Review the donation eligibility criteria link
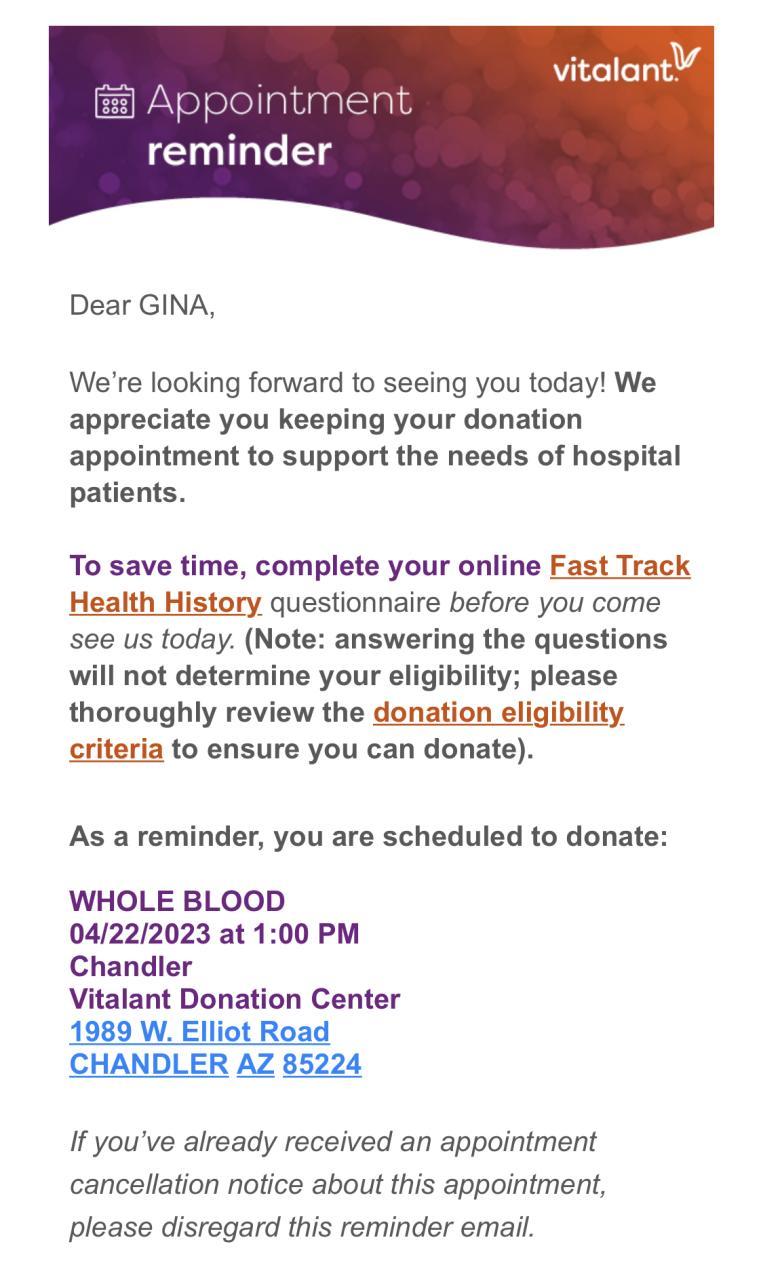The width and height of the screenshot is (763, 1280). point(497,713)
